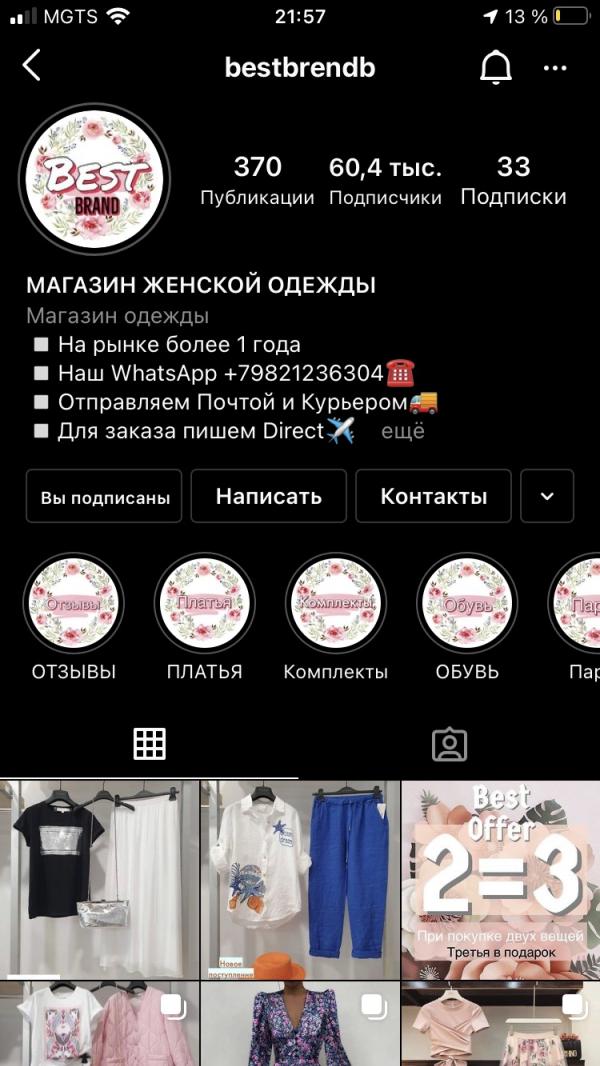Expand suggested accounts chevron button
This screenshot has width=600, height=1066.
coord(547,496)
